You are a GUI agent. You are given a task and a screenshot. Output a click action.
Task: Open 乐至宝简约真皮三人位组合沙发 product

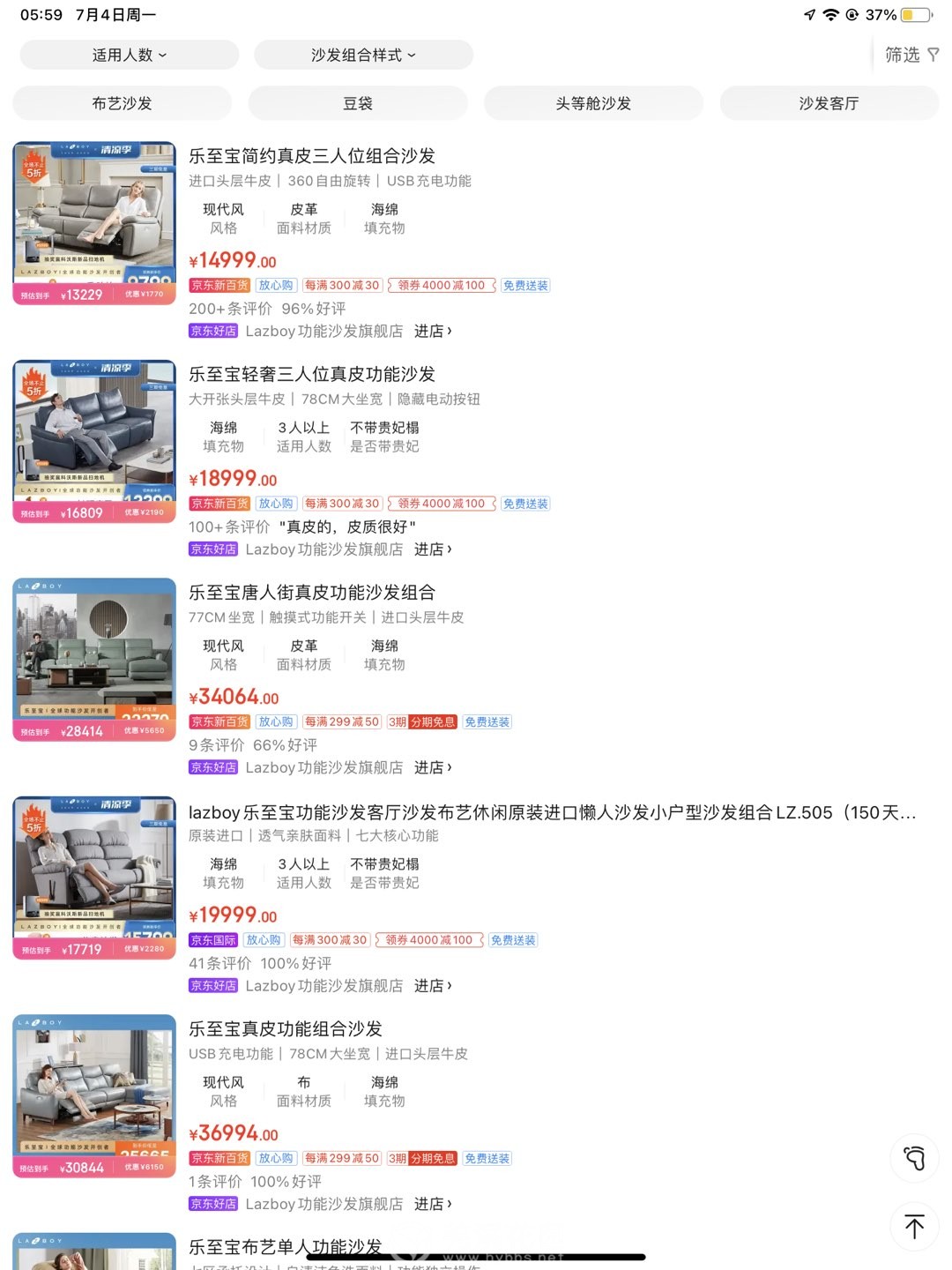pyautogui.click(x=311, y=156)
